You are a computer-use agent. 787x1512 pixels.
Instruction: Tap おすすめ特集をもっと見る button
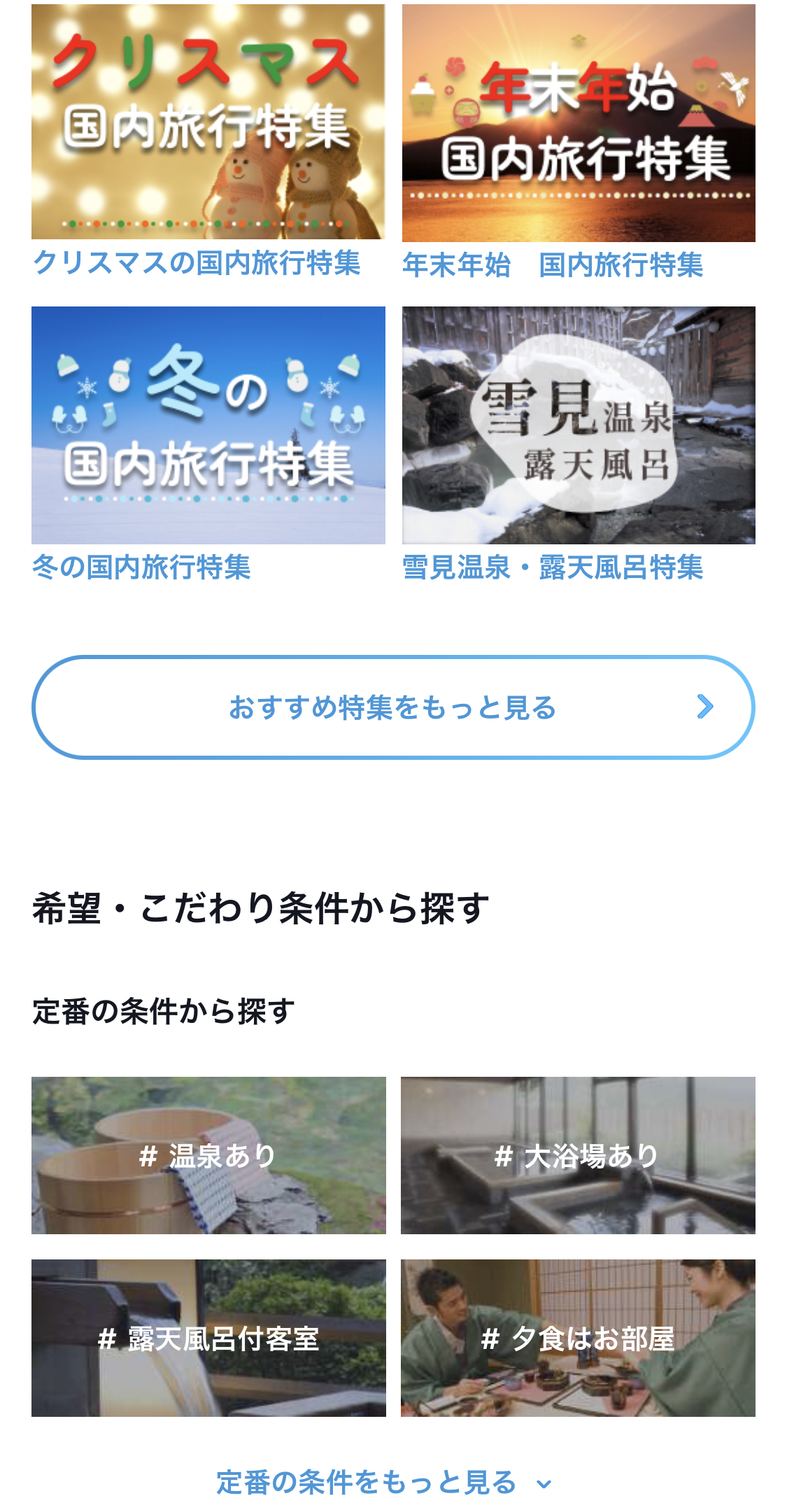[393, 707]
